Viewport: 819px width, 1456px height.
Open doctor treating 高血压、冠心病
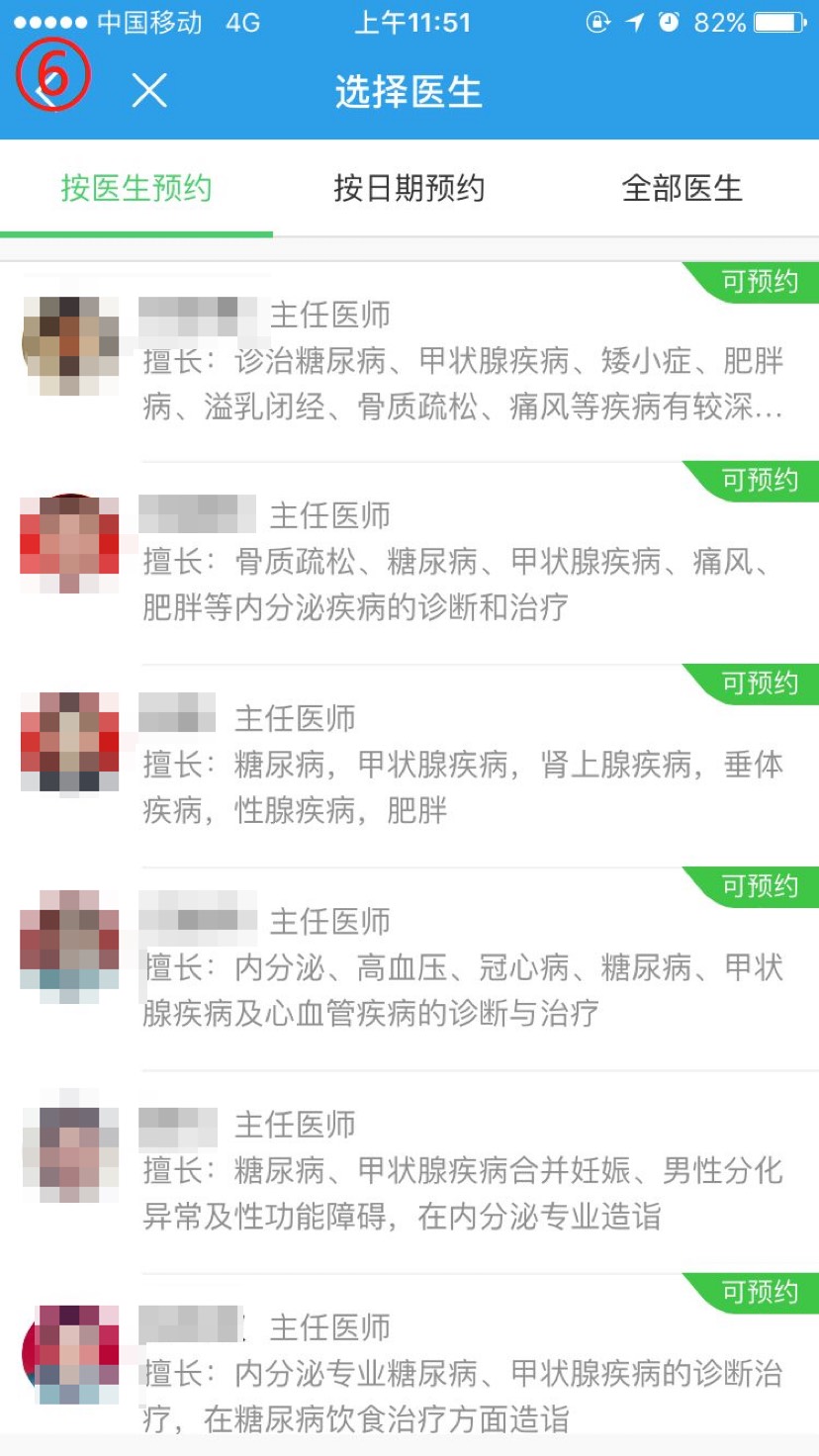(x=461, y=967)
